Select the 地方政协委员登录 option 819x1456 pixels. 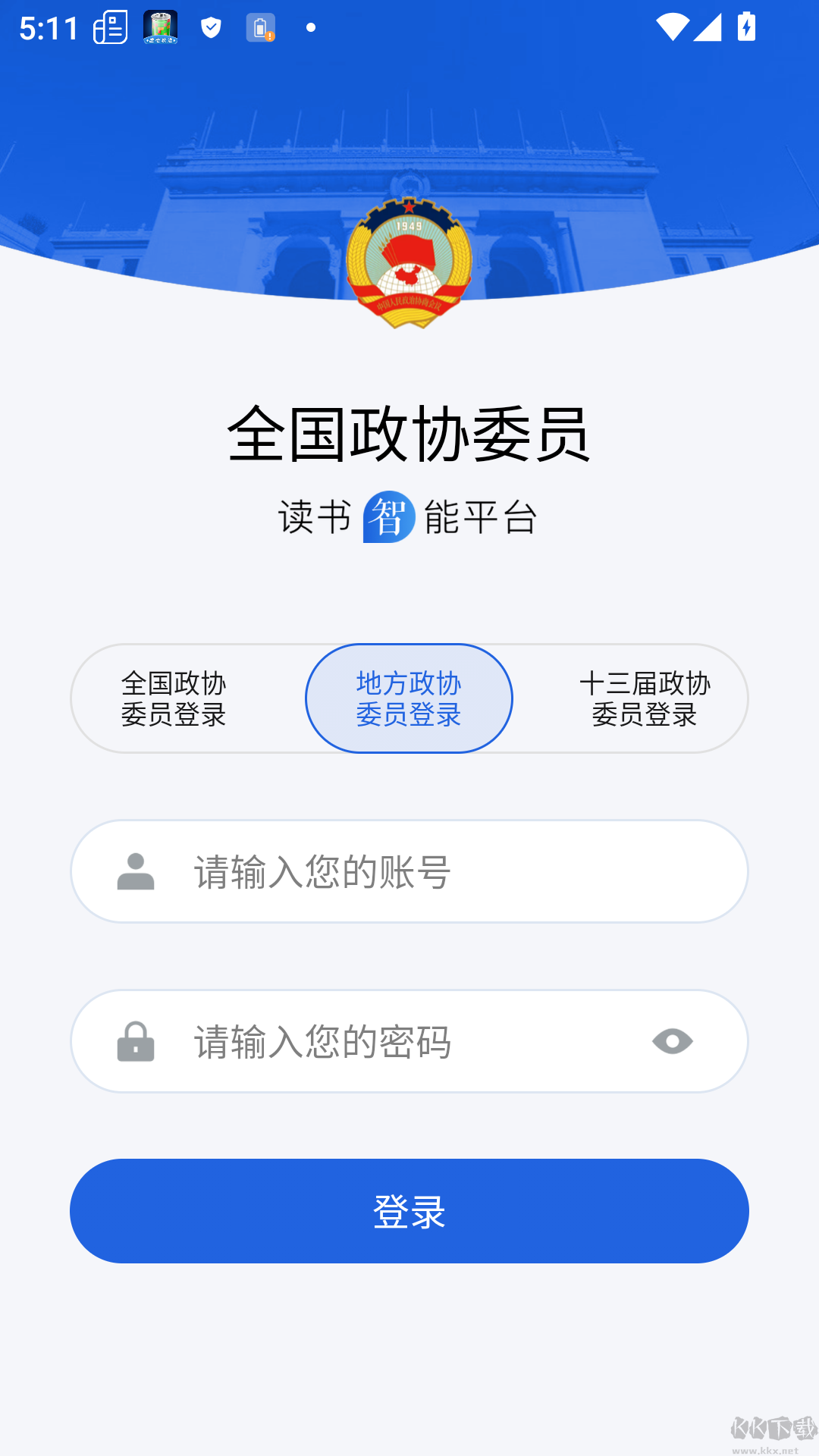click(409, 698)
